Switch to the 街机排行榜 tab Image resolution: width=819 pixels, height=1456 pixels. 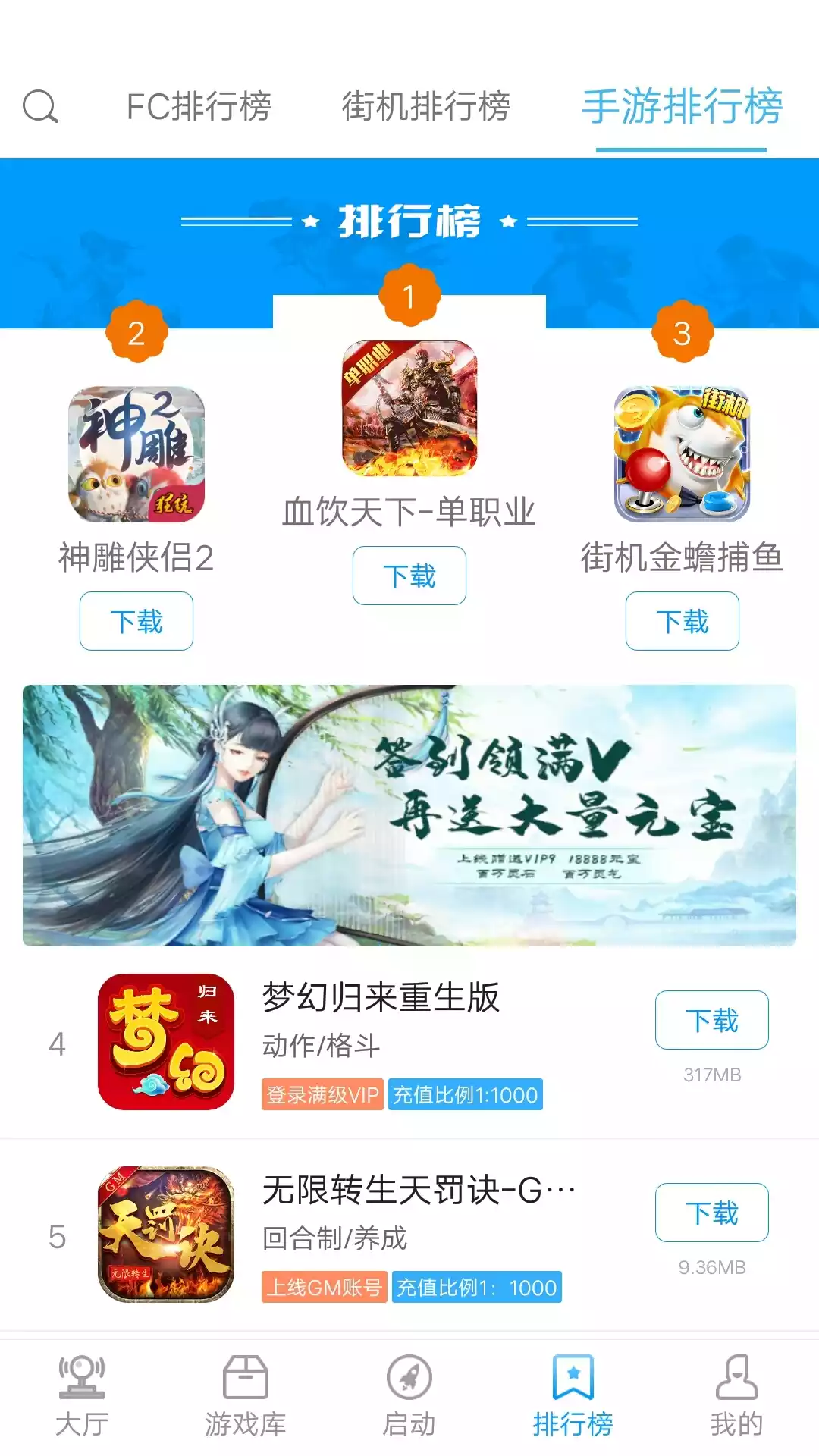click(x=428, y=106)
